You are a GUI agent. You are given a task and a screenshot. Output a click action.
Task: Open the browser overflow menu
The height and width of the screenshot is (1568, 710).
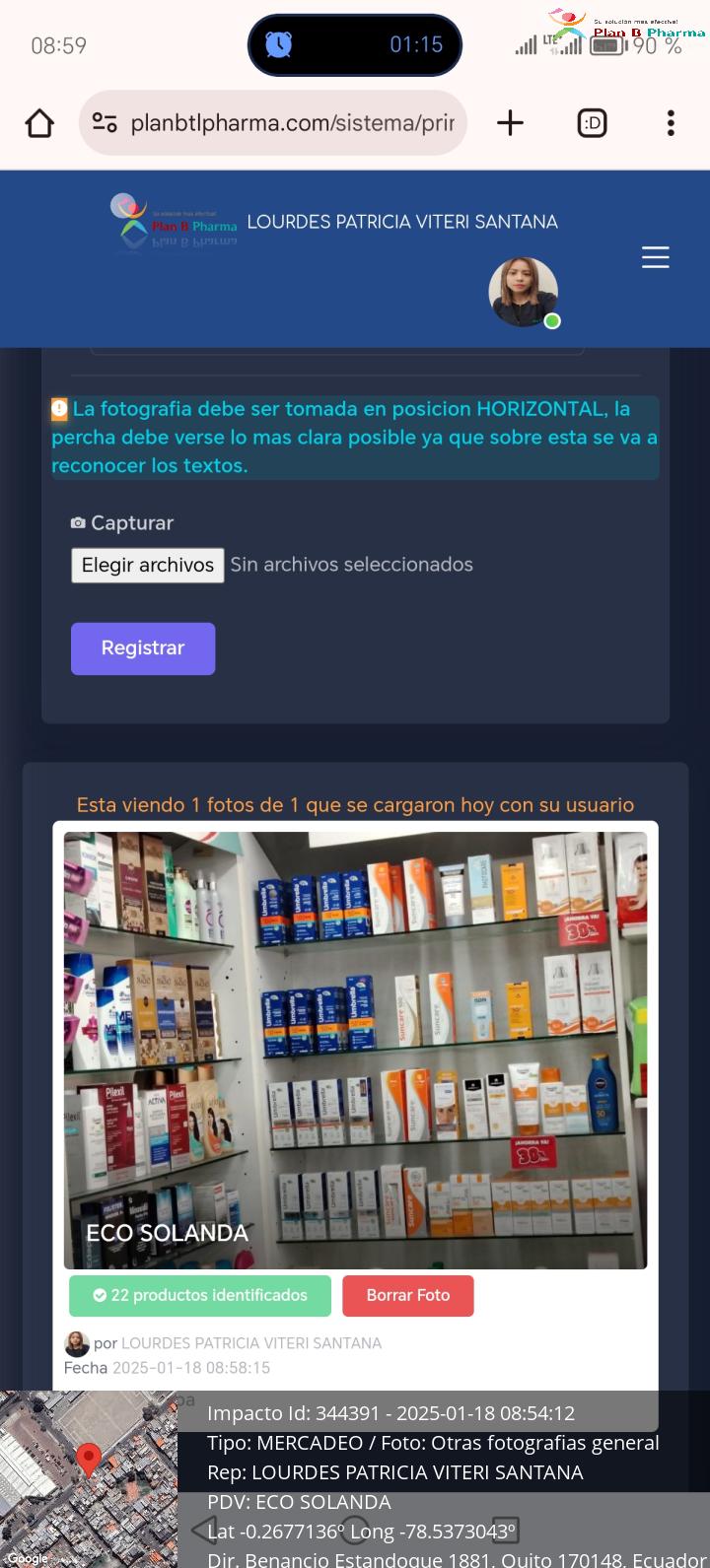671,123
